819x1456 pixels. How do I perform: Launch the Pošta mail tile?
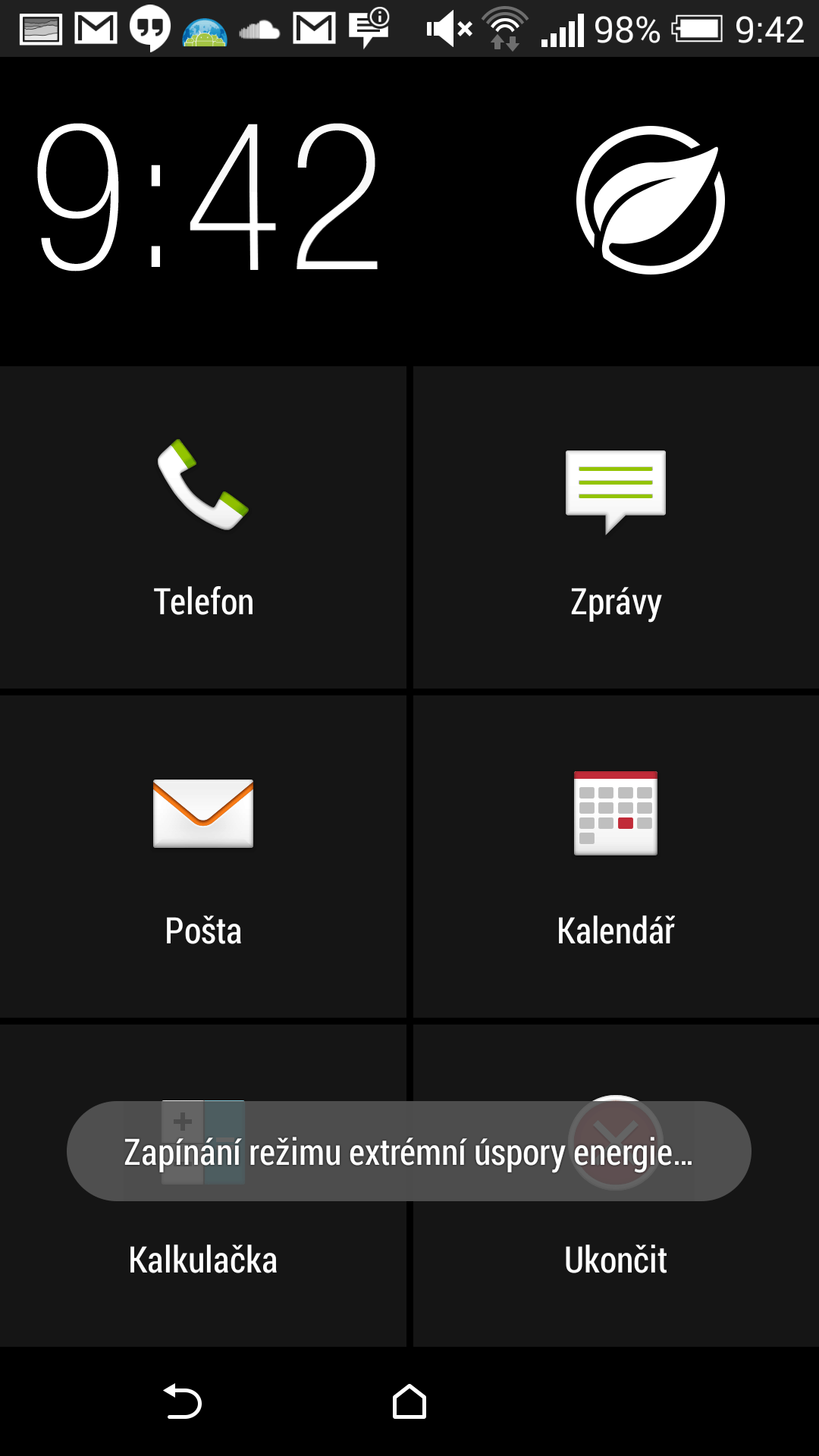(203, 857)
